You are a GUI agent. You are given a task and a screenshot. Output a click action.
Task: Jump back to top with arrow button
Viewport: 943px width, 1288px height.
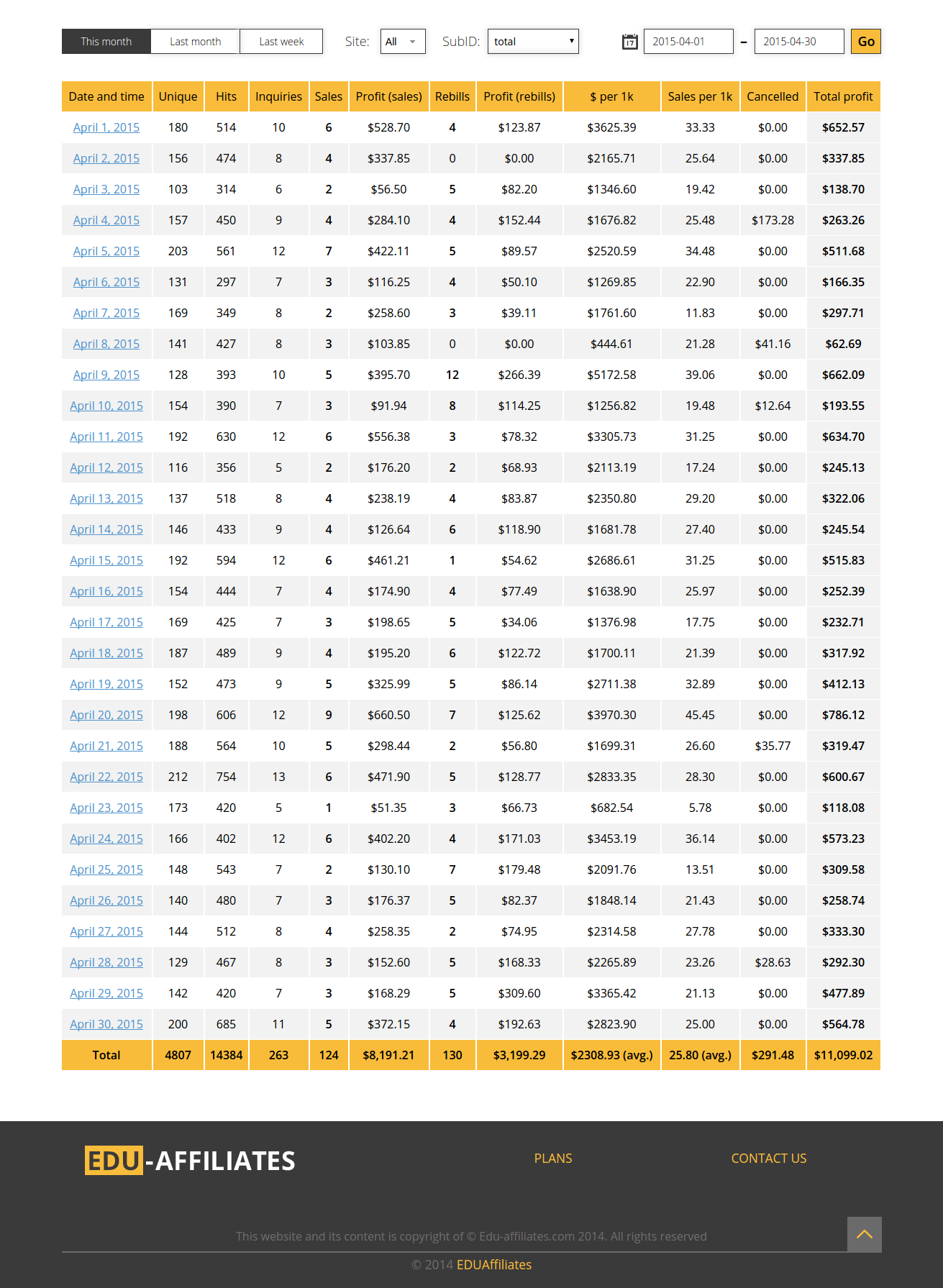(x=864, y=1234)
